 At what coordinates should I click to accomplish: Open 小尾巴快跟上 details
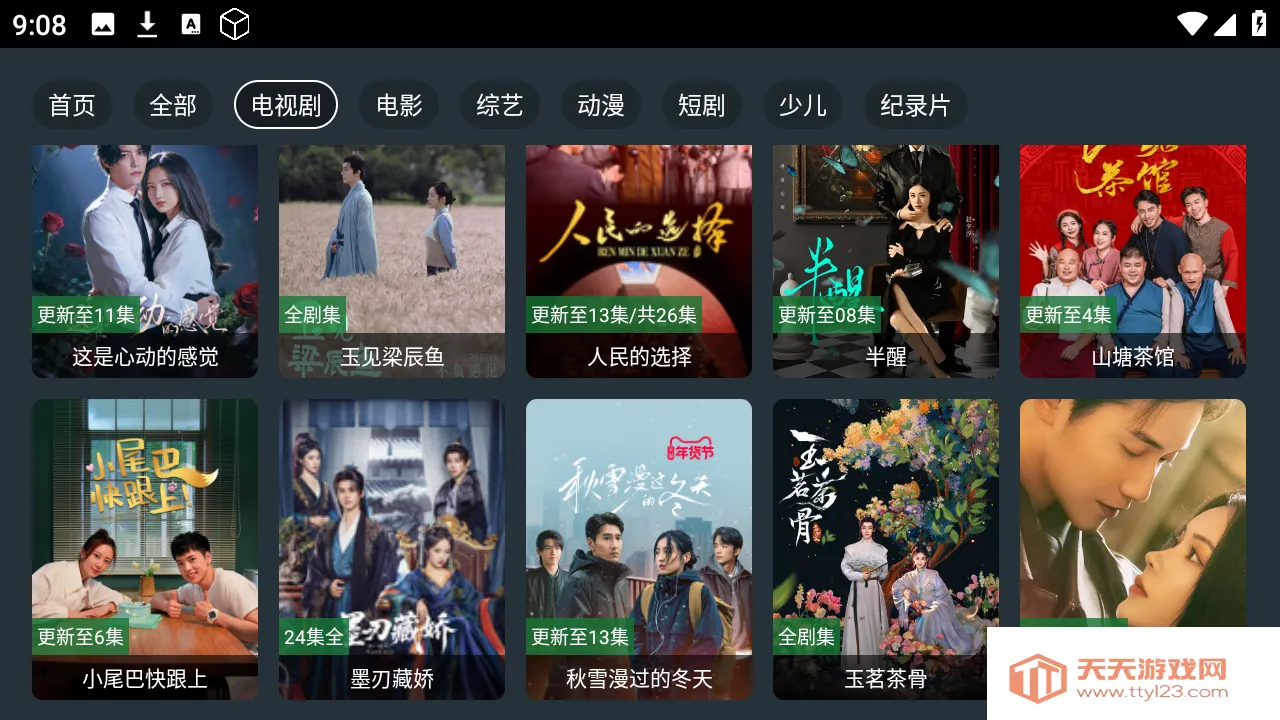145,548
